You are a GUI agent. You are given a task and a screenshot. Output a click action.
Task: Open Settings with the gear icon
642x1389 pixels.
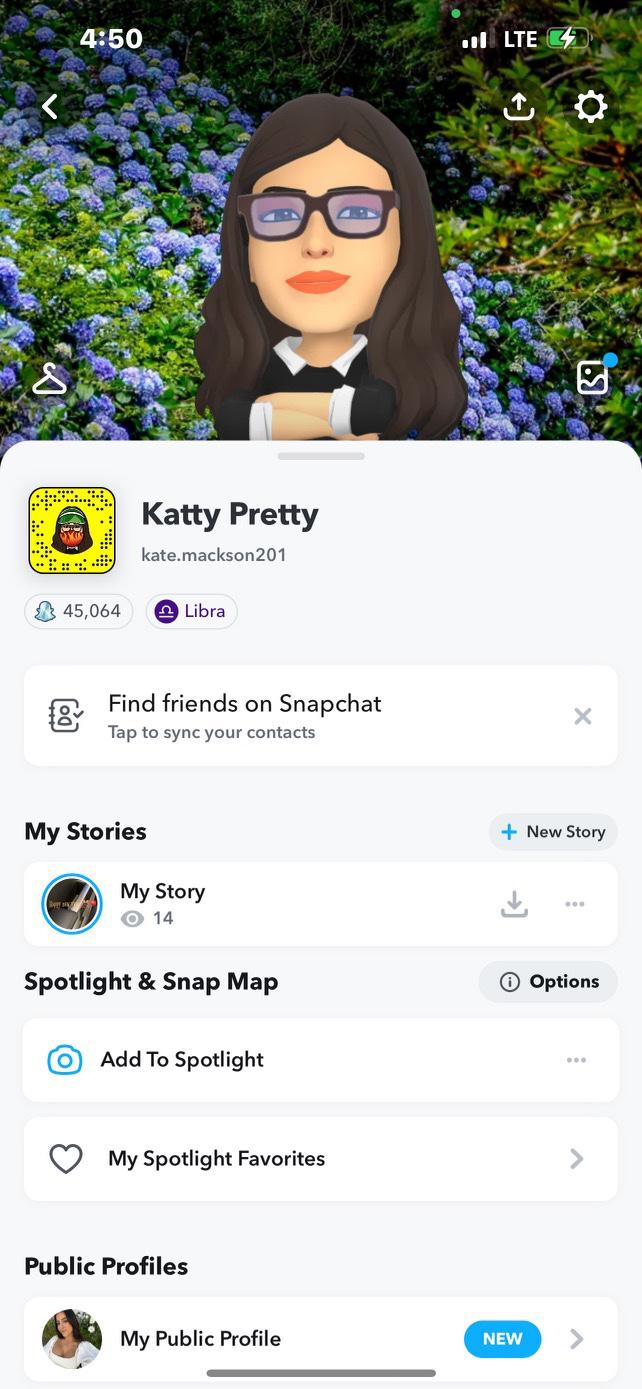(591, 107)
